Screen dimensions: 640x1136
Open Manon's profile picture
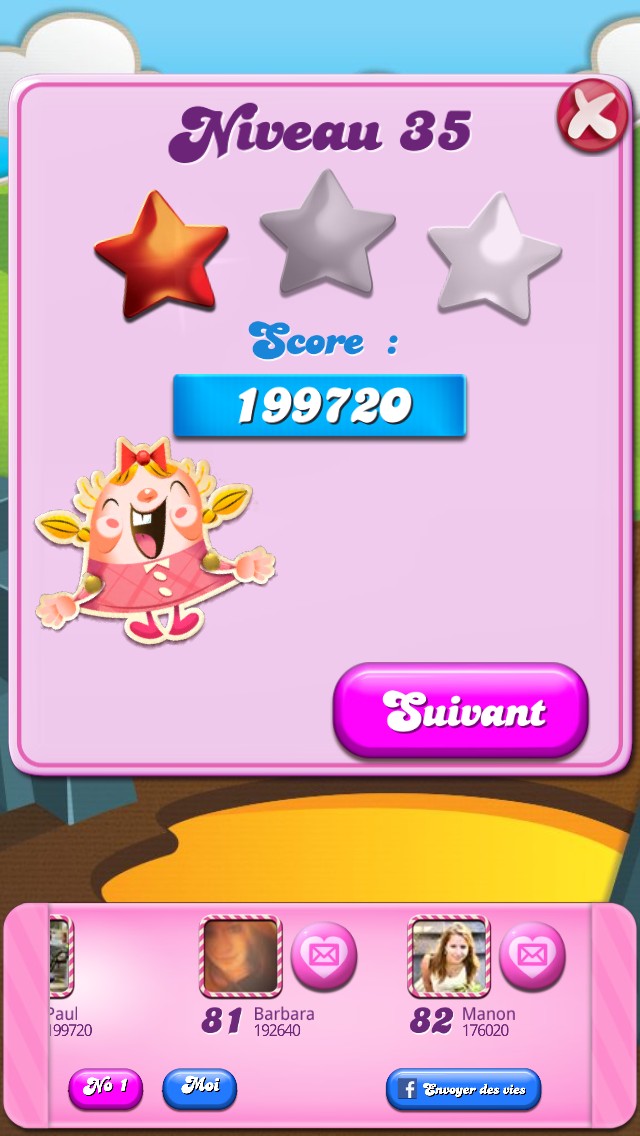(449, 956)
